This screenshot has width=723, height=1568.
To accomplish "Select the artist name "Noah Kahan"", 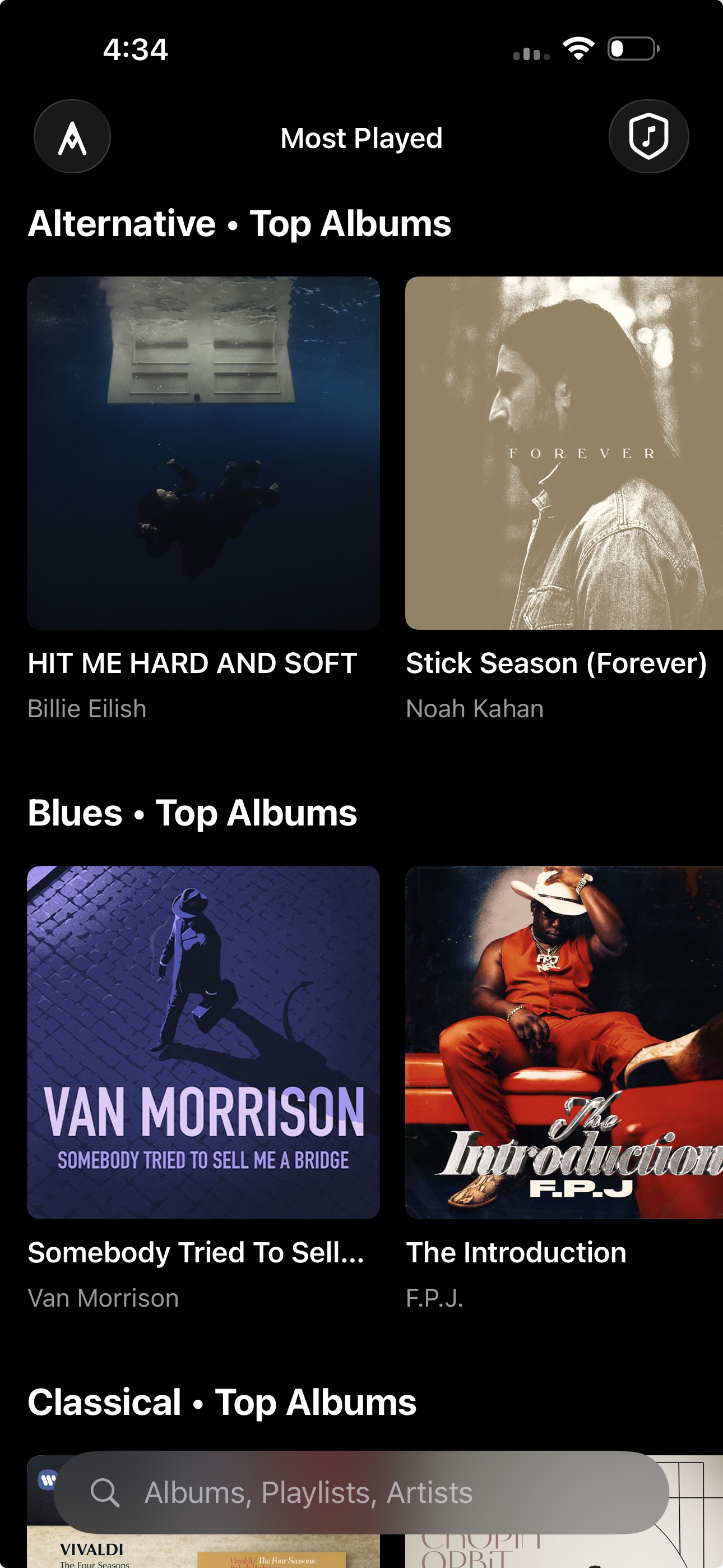I will [x=475, y=708].
